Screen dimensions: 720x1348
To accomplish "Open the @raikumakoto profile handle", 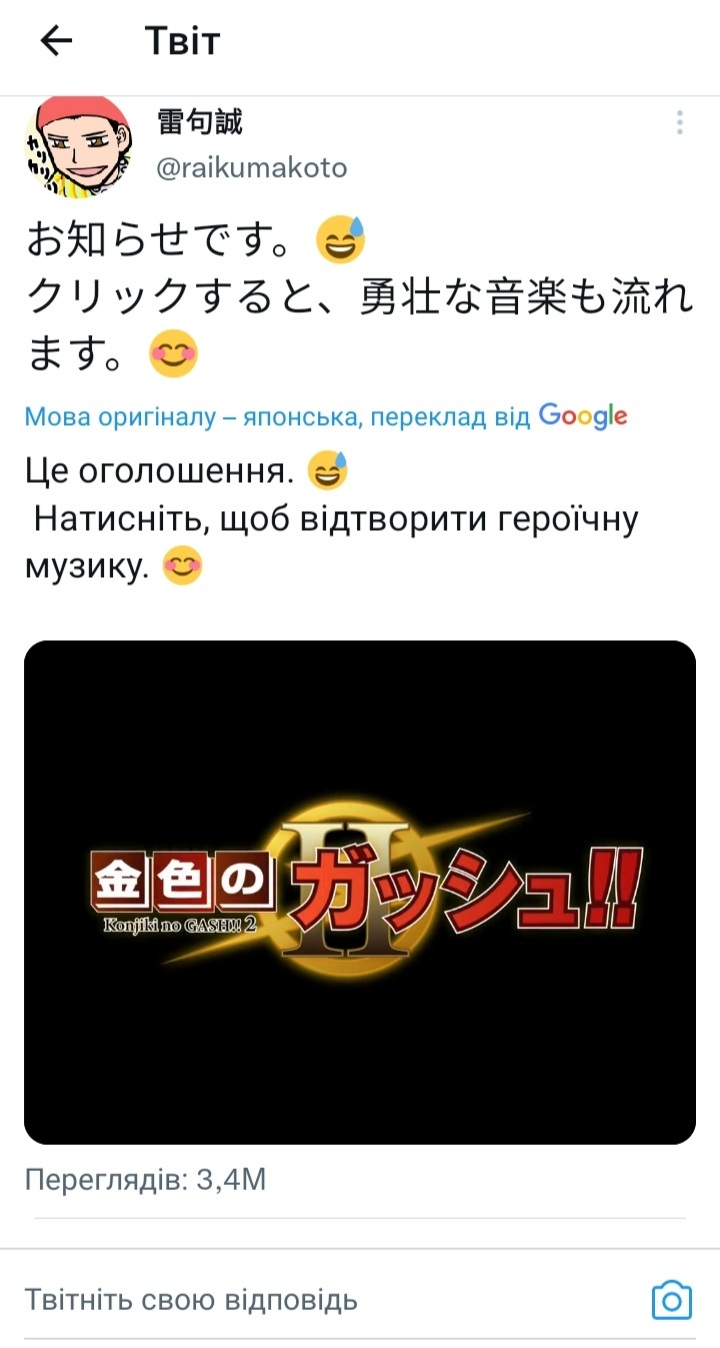I will coord(252,167).
